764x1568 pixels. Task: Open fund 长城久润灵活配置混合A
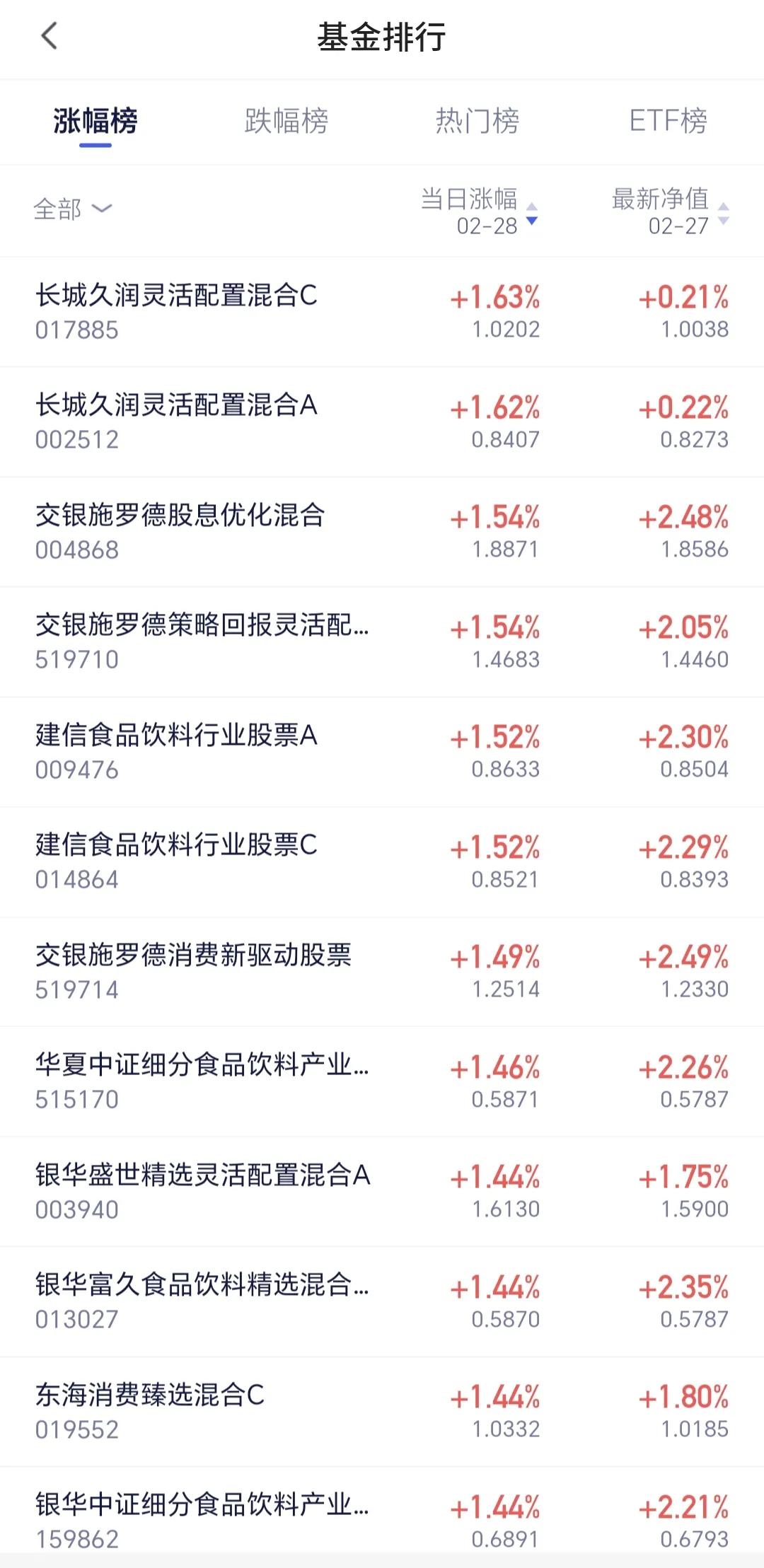coord(382,422)
